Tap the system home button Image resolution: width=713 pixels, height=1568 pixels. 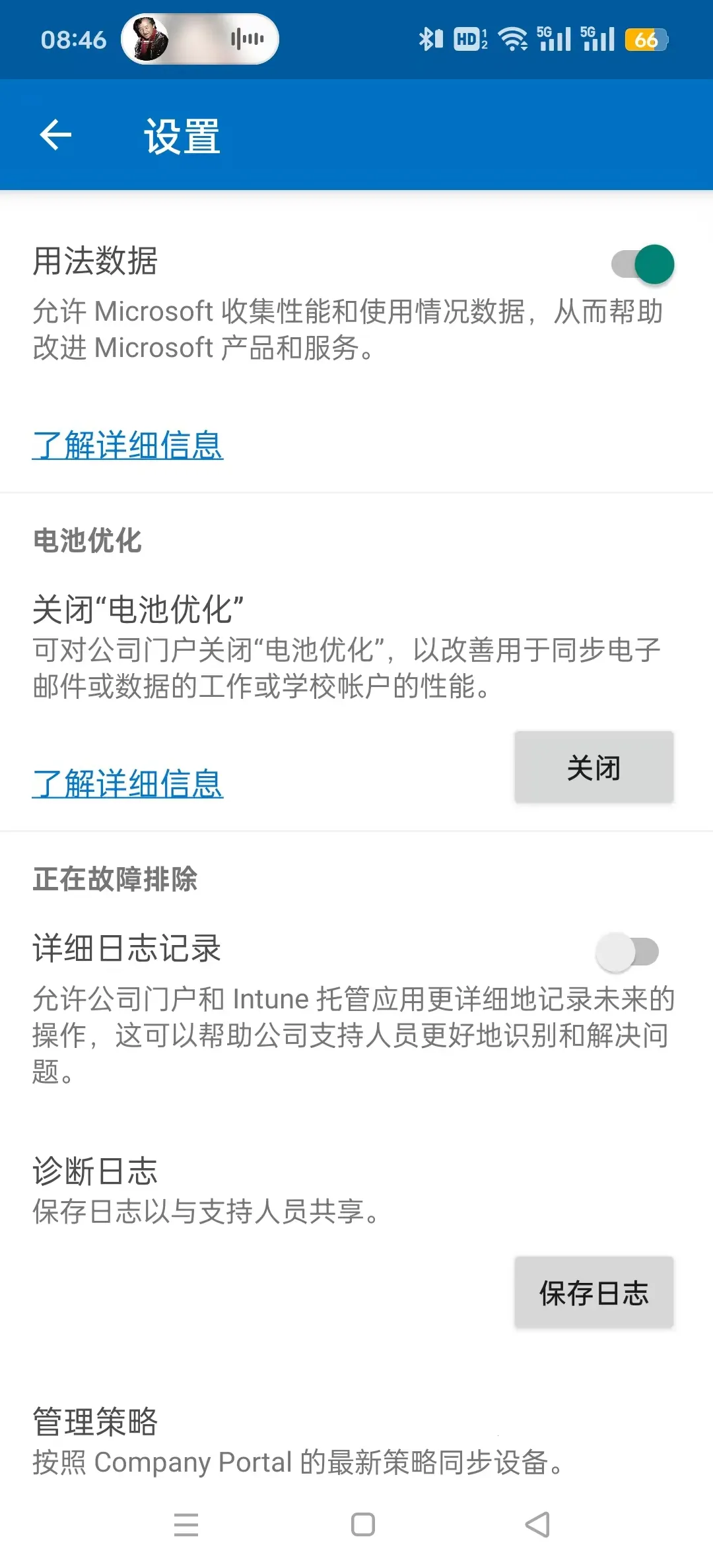point(362,1524)
